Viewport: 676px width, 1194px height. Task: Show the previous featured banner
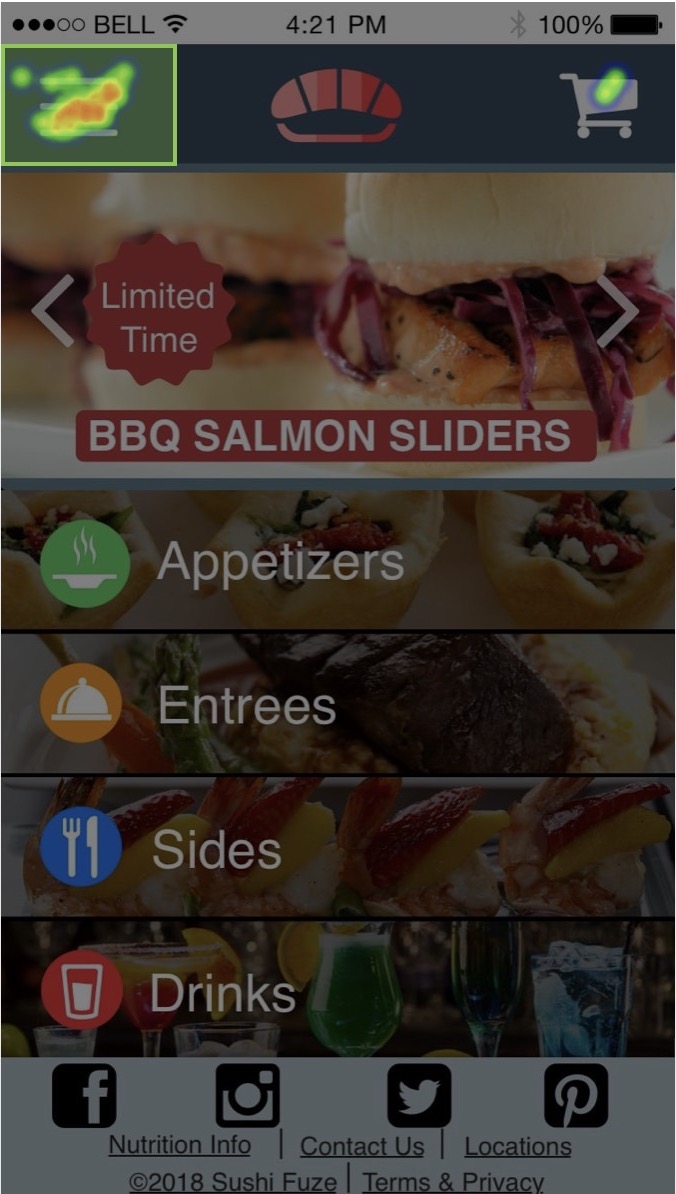(53, 311)
